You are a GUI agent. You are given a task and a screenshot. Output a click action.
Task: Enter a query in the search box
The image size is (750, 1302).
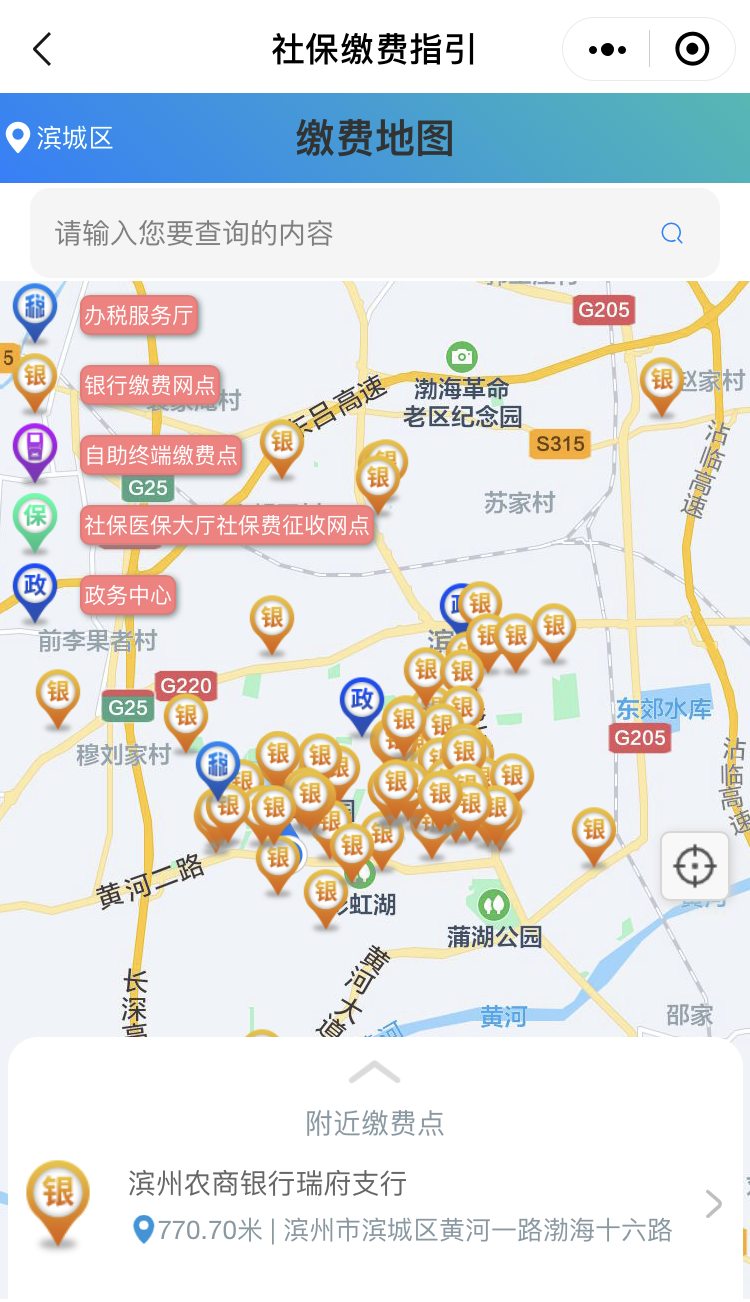tap(375, 234)
